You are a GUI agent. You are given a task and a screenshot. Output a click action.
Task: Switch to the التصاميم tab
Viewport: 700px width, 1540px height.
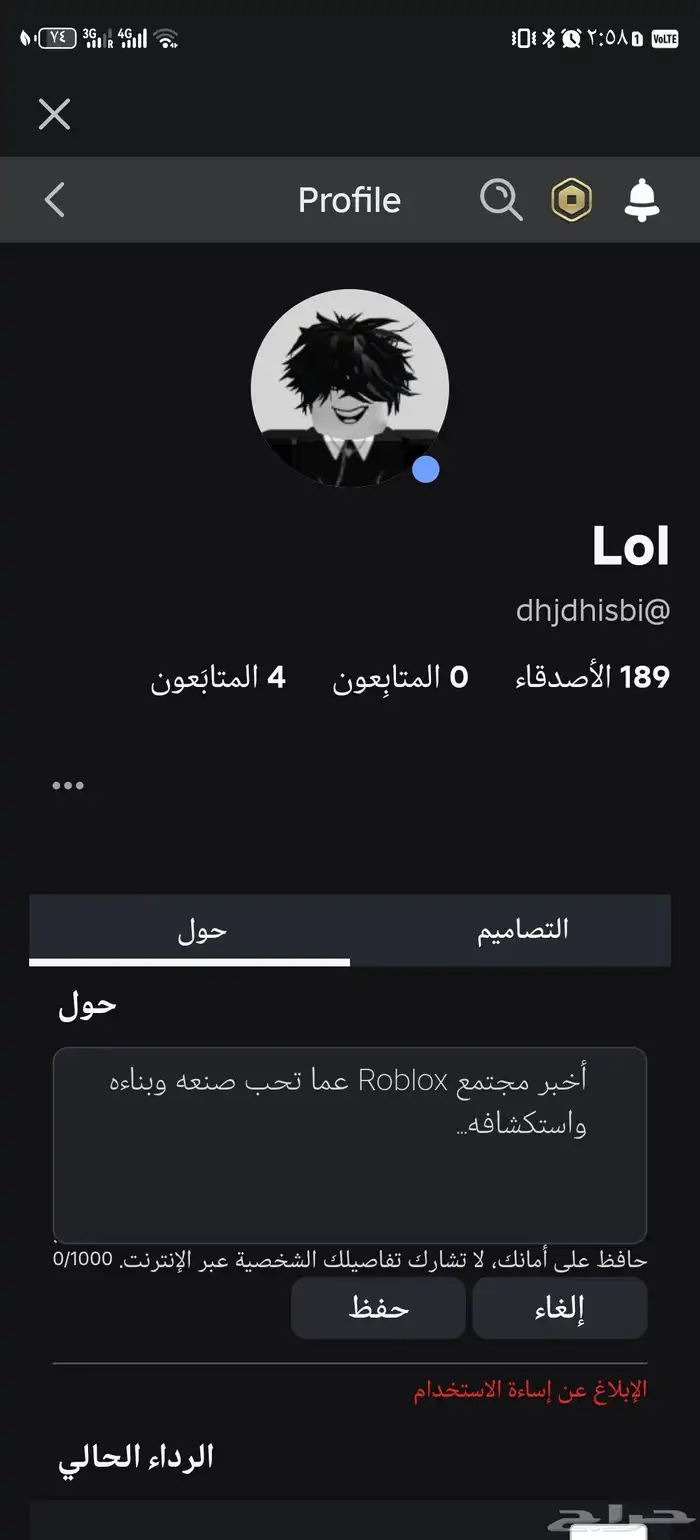[522, 930]
